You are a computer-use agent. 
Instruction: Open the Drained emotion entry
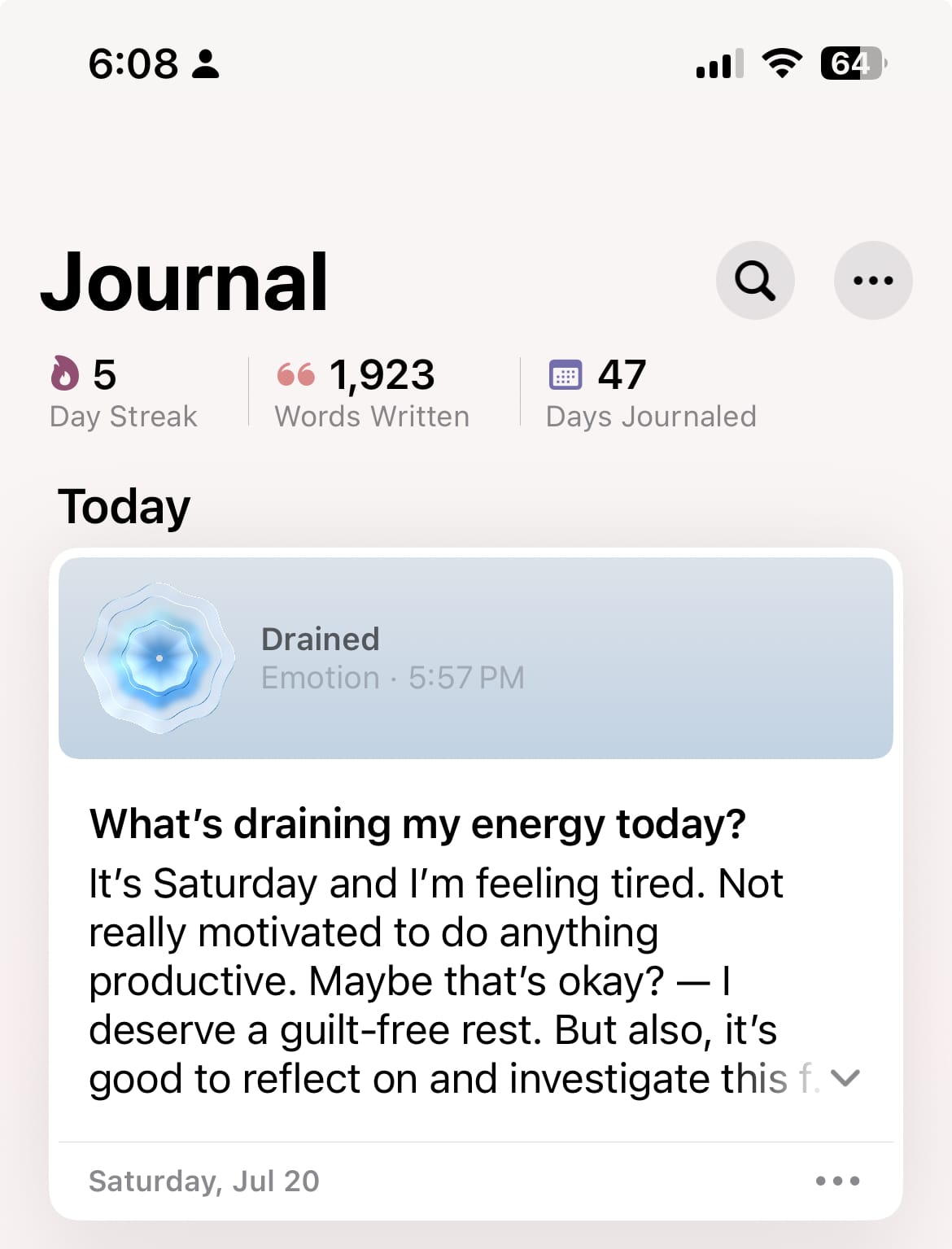[321, 639]
